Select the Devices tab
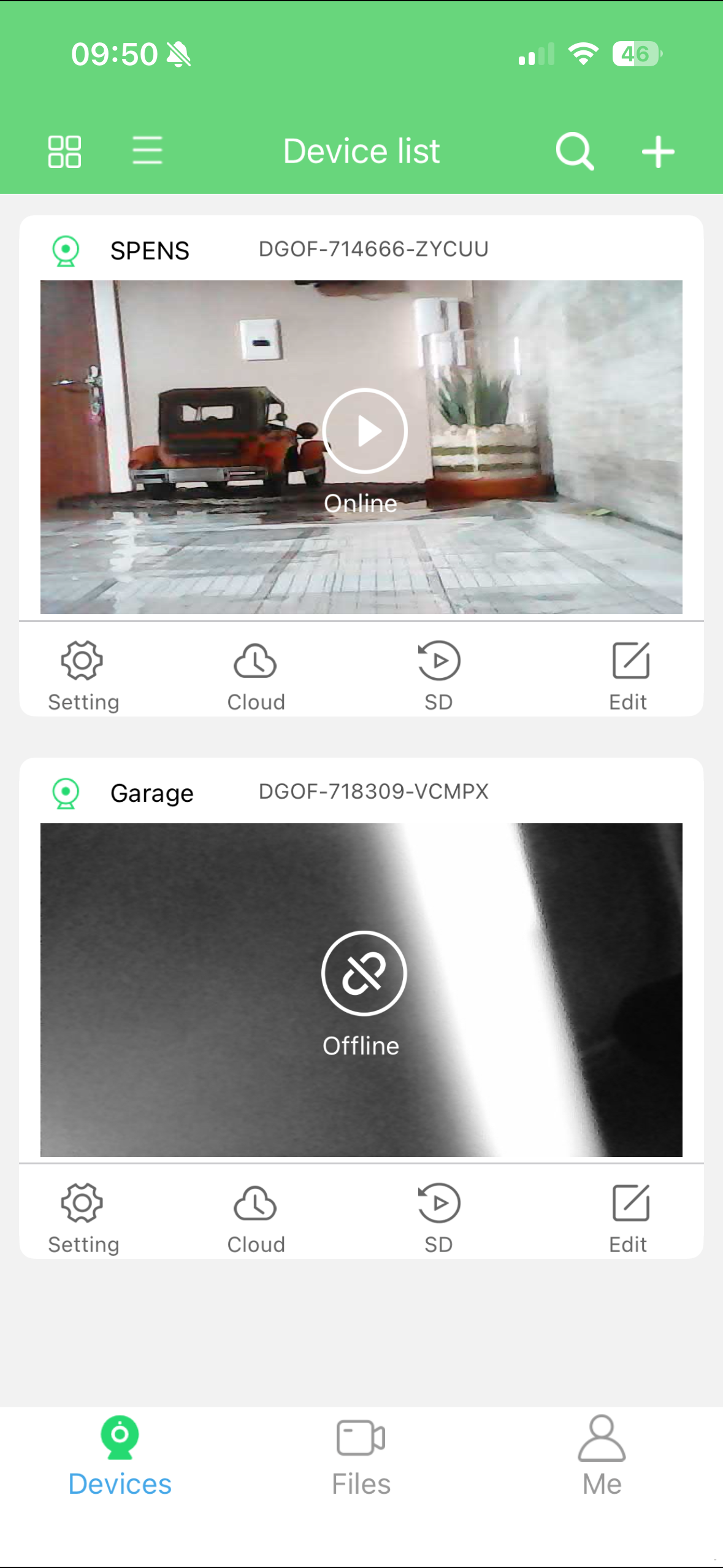Viewport: 723px width, 1568px height. pos(120,1457)
